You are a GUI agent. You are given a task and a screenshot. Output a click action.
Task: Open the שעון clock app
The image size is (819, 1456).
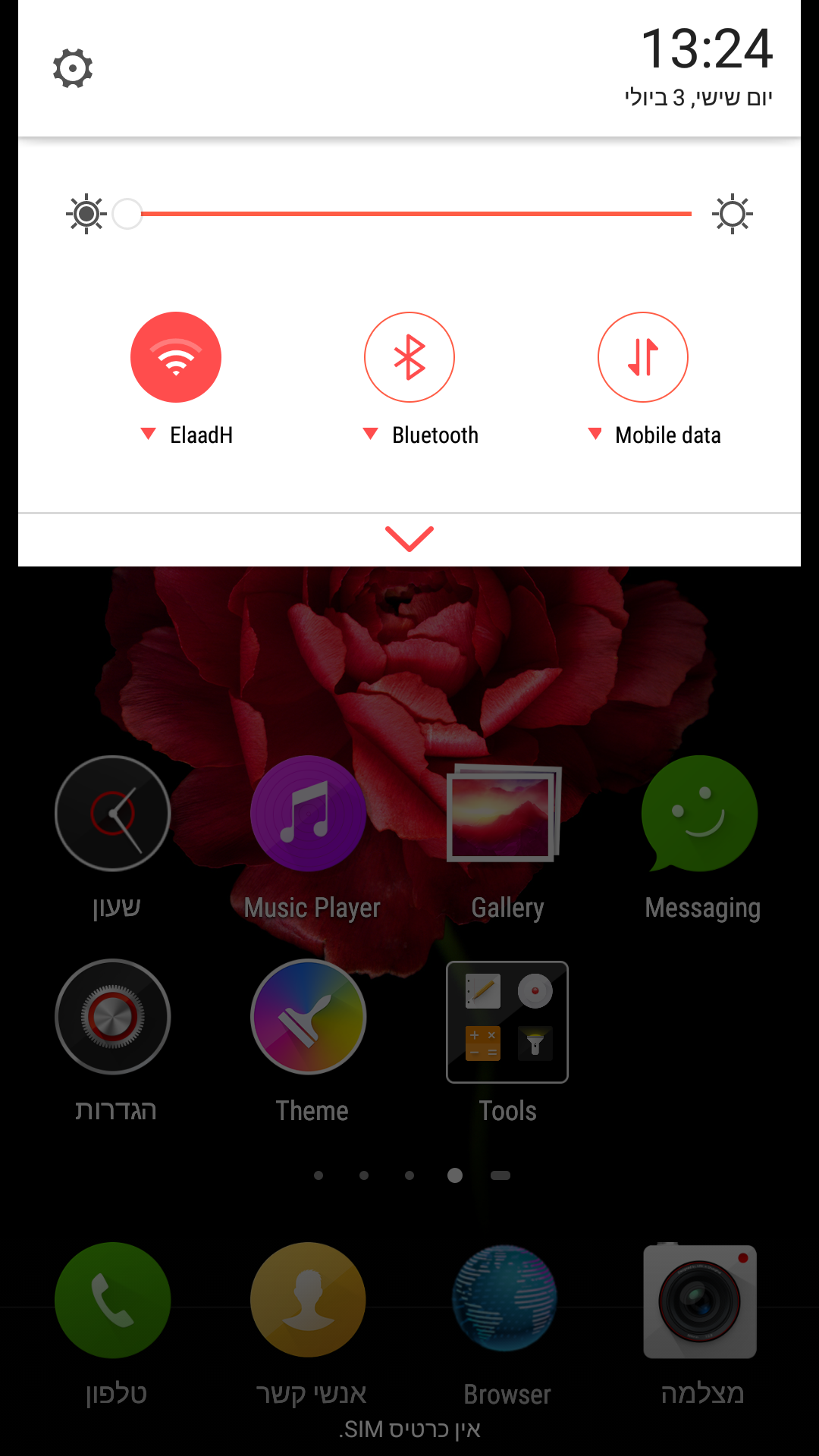pyautogui.click(x=113, y=814)
